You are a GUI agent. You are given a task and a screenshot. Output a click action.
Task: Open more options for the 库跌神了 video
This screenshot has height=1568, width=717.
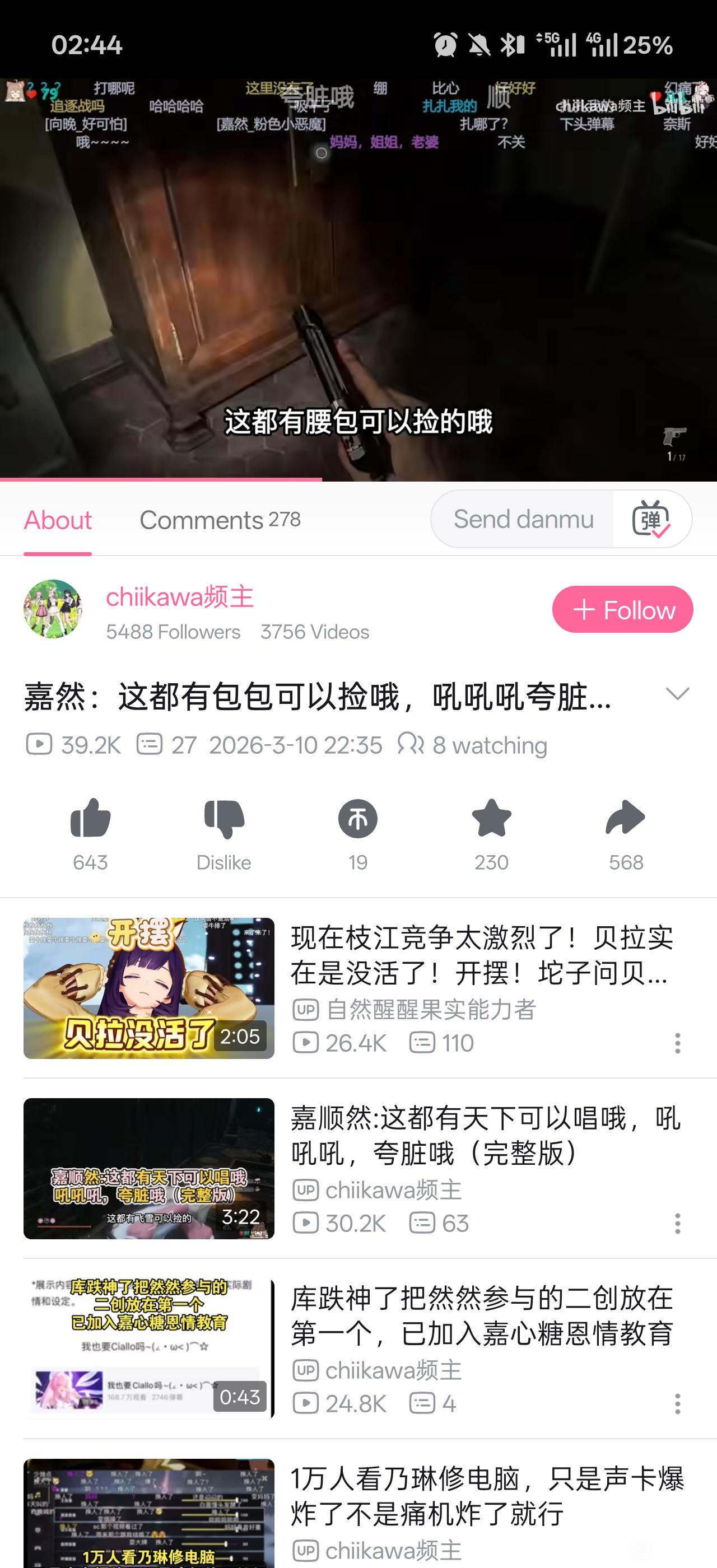677,1404
